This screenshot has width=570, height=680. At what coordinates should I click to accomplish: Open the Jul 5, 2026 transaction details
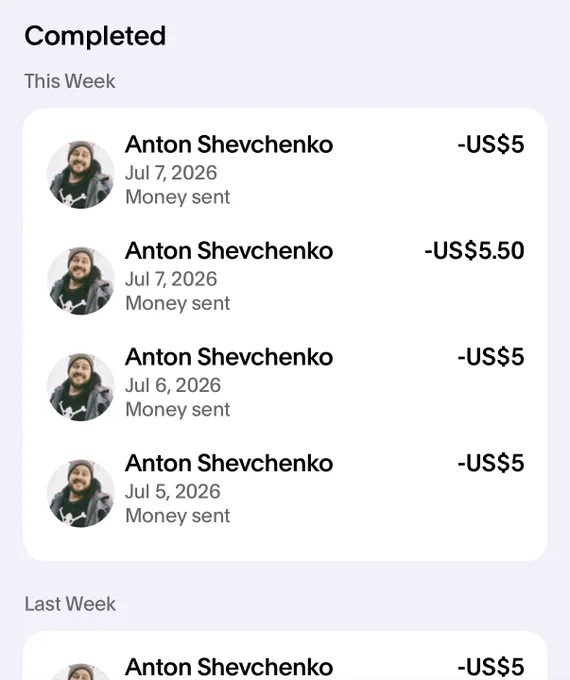pos(285,489)
